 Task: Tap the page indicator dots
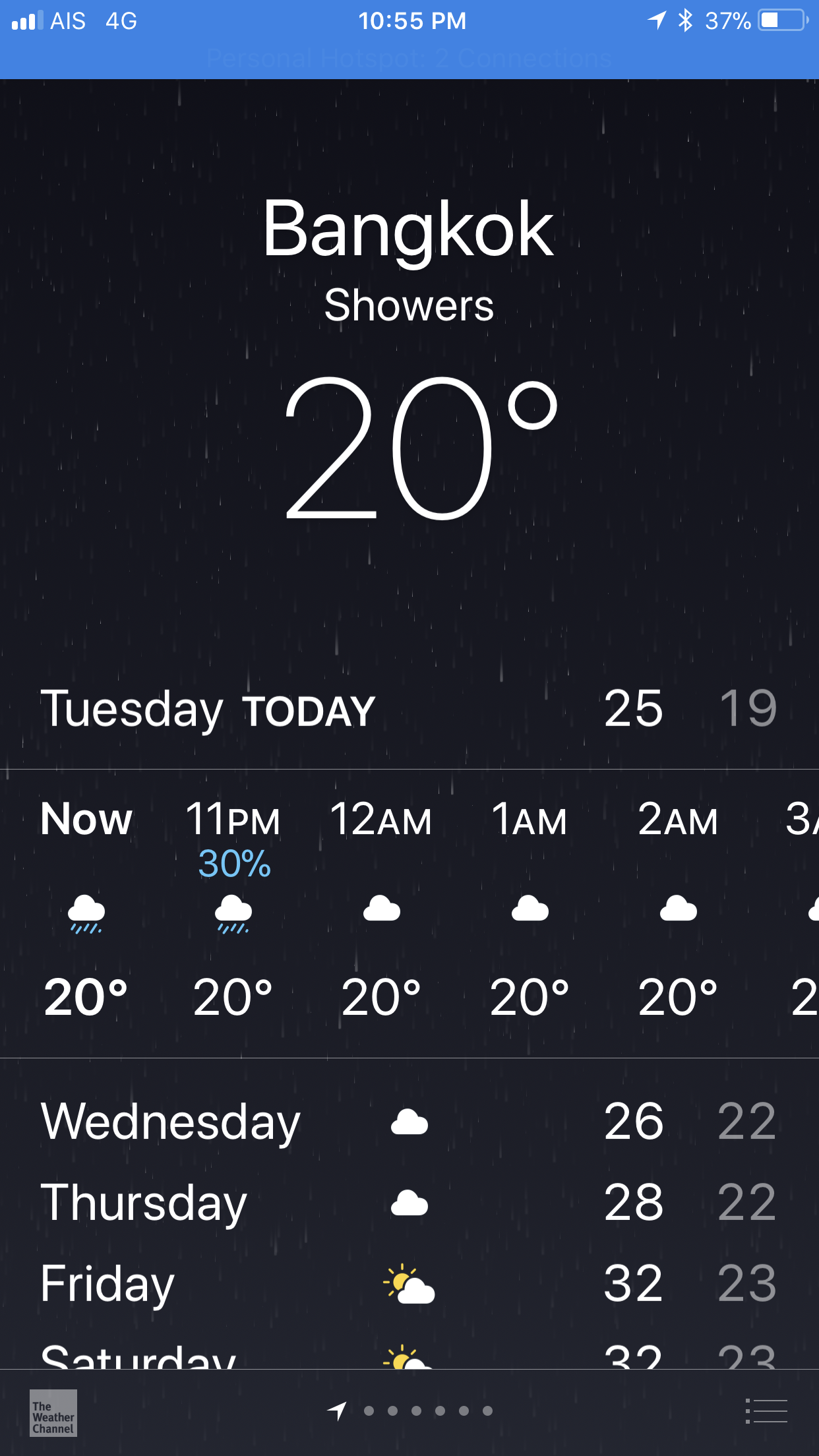(427, 1411)
